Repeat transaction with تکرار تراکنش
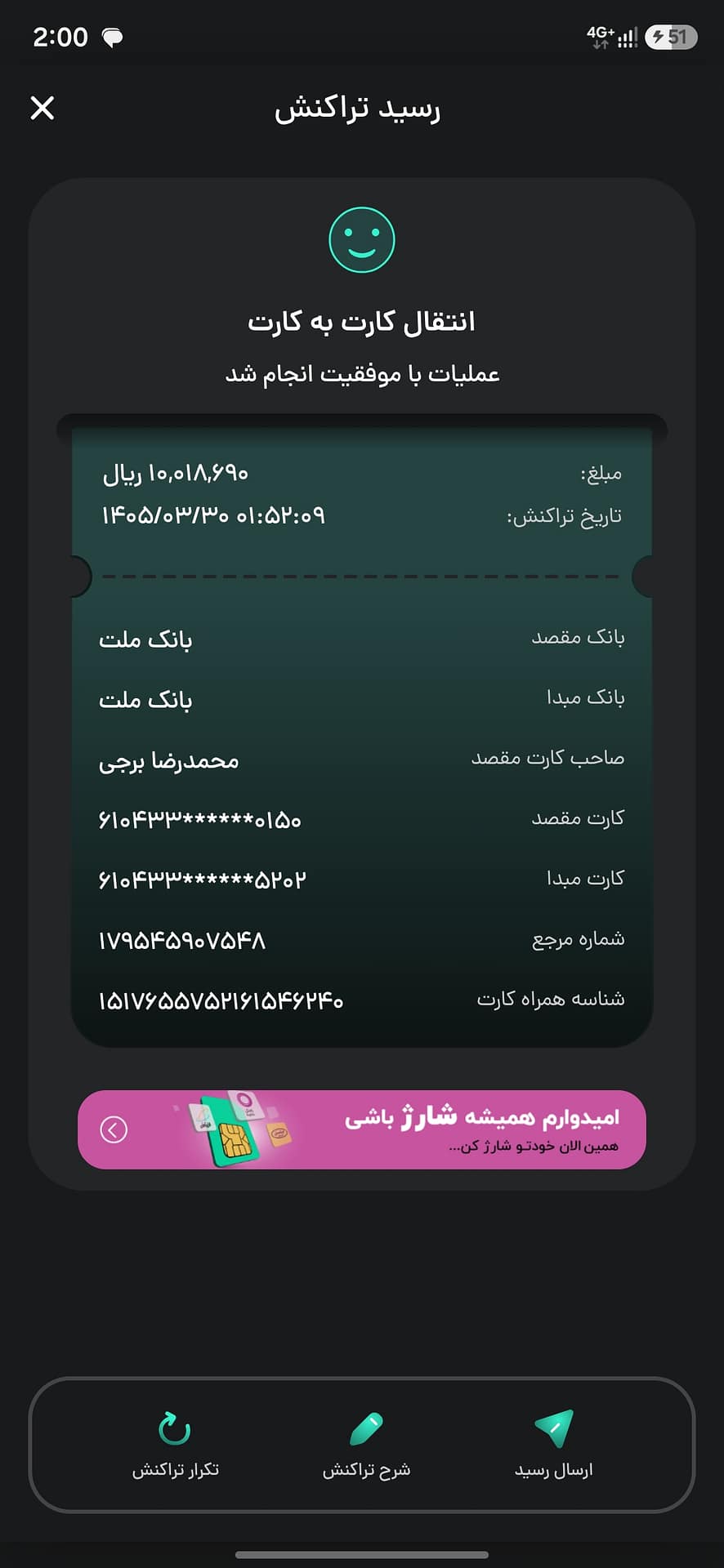This screenshot has height=1568, width=724. 175,1445
